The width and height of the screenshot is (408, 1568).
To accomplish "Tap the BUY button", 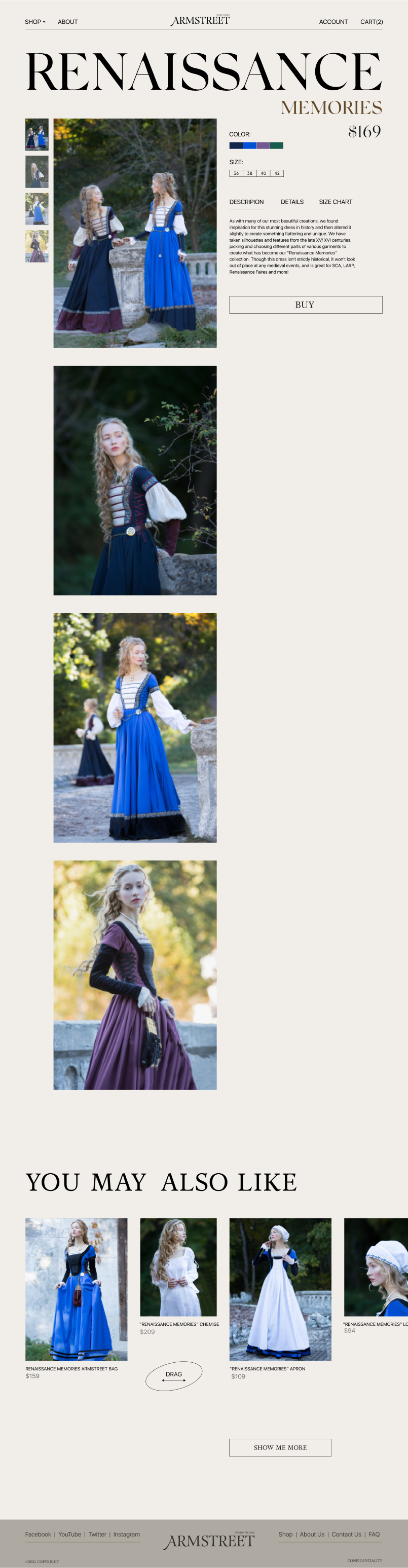I will (x=306, y=305).
